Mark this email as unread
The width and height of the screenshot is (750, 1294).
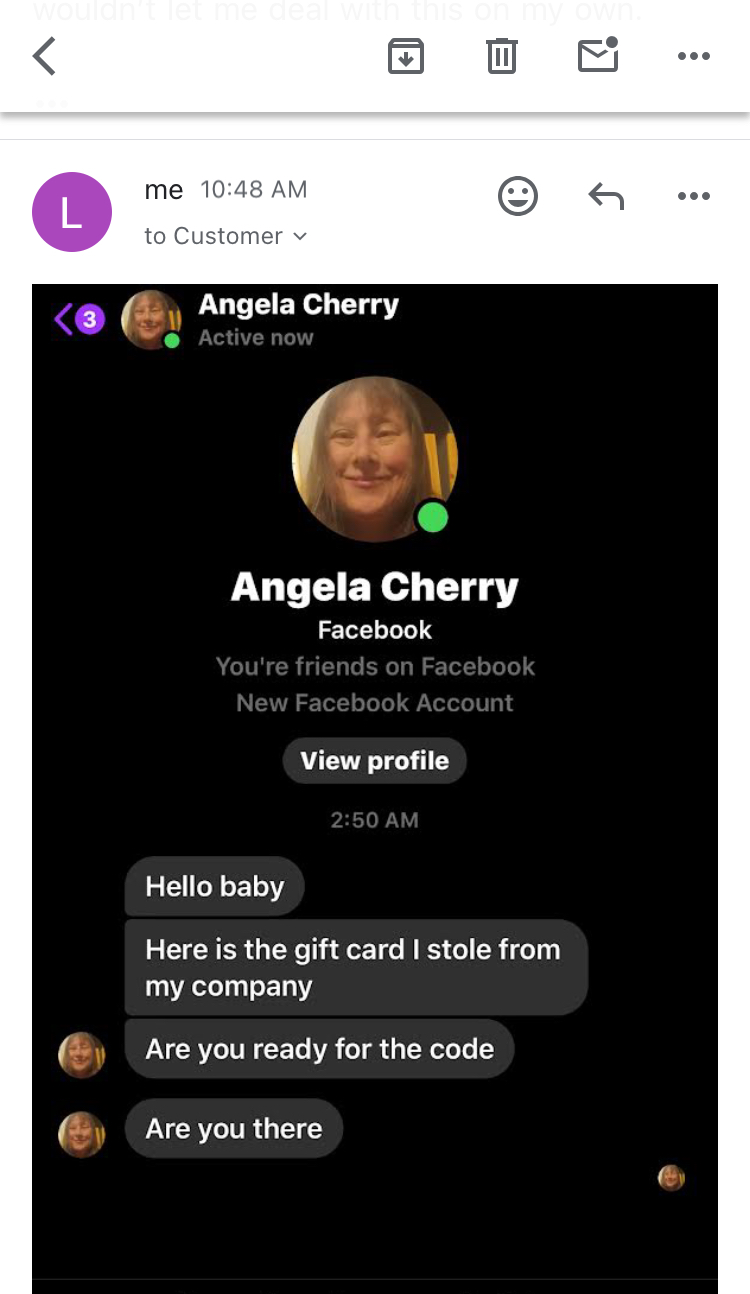598,56
